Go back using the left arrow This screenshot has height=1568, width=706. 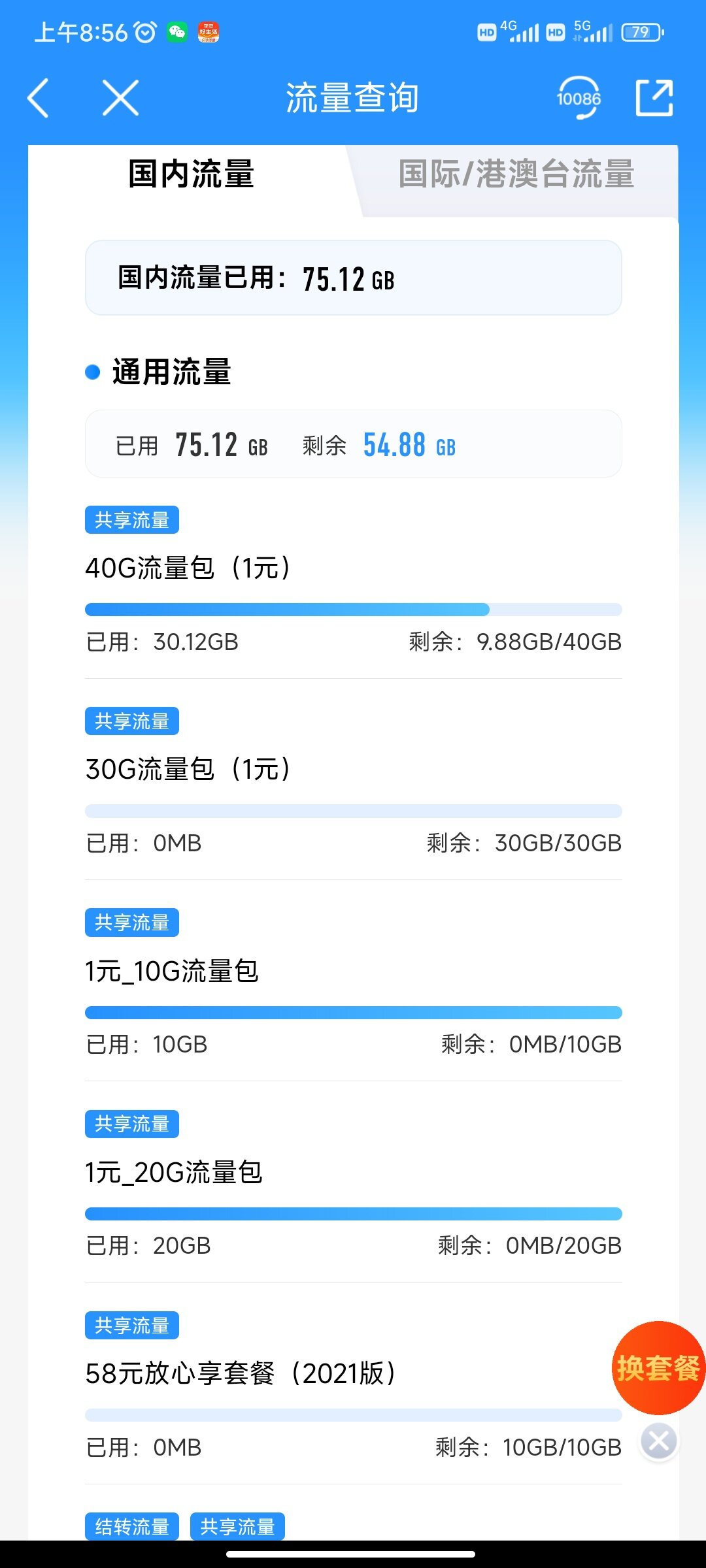tap(38, 98)
